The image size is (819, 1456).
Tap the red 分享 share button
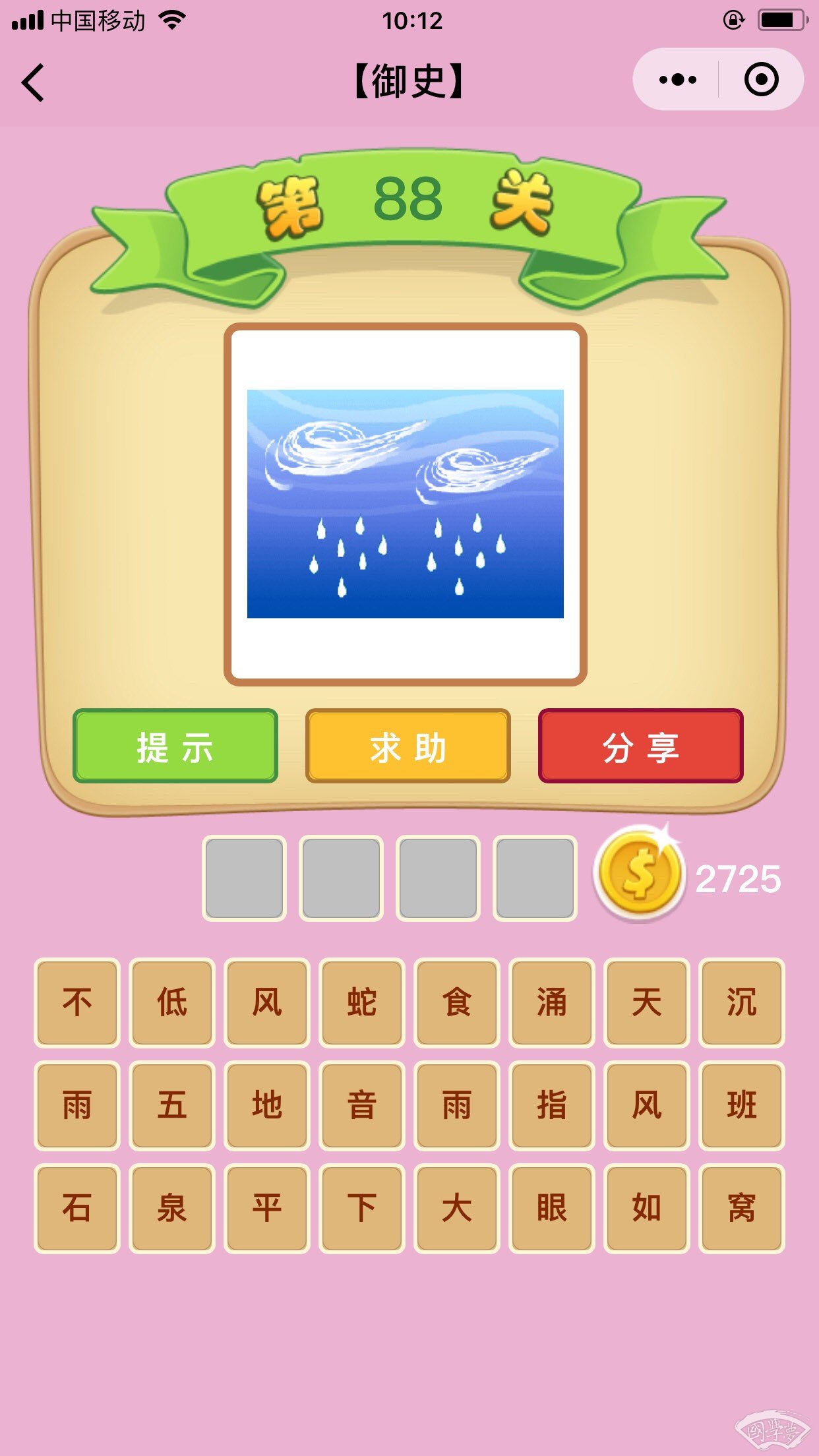point(640,746)
